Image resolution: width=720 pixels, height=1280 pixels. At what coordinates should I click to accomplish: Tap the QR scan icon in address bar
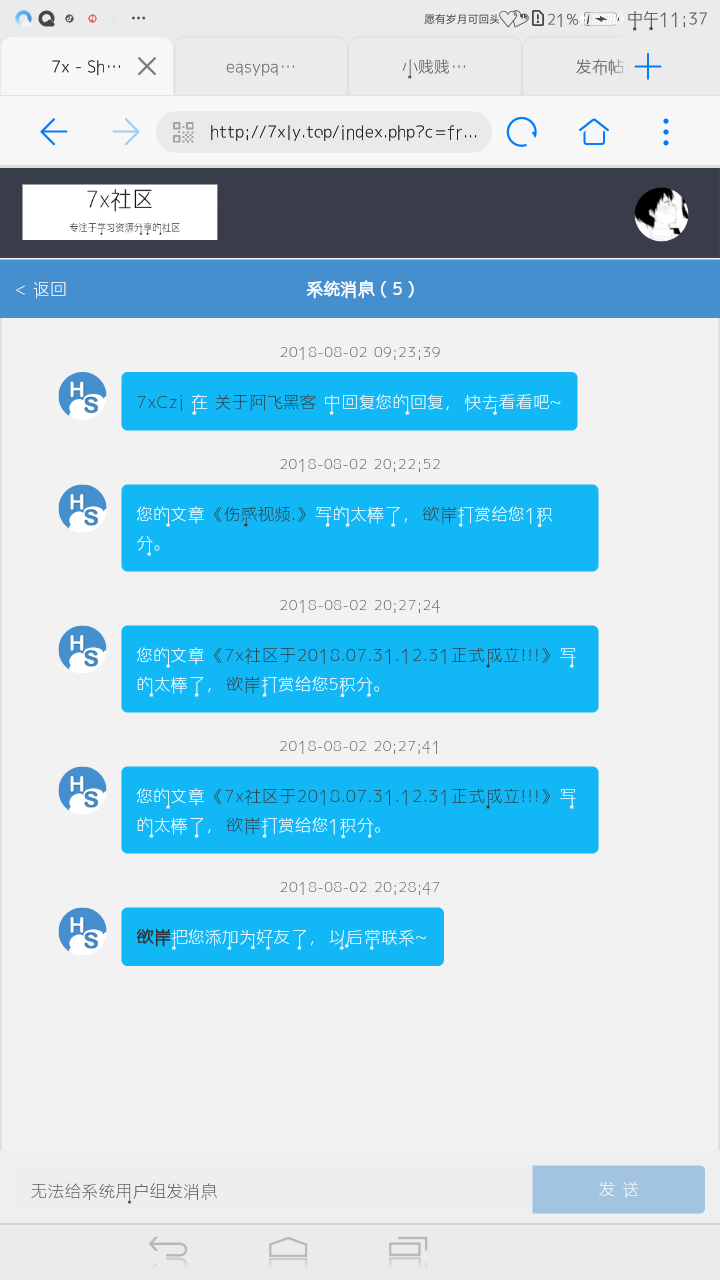click(183, 132)
